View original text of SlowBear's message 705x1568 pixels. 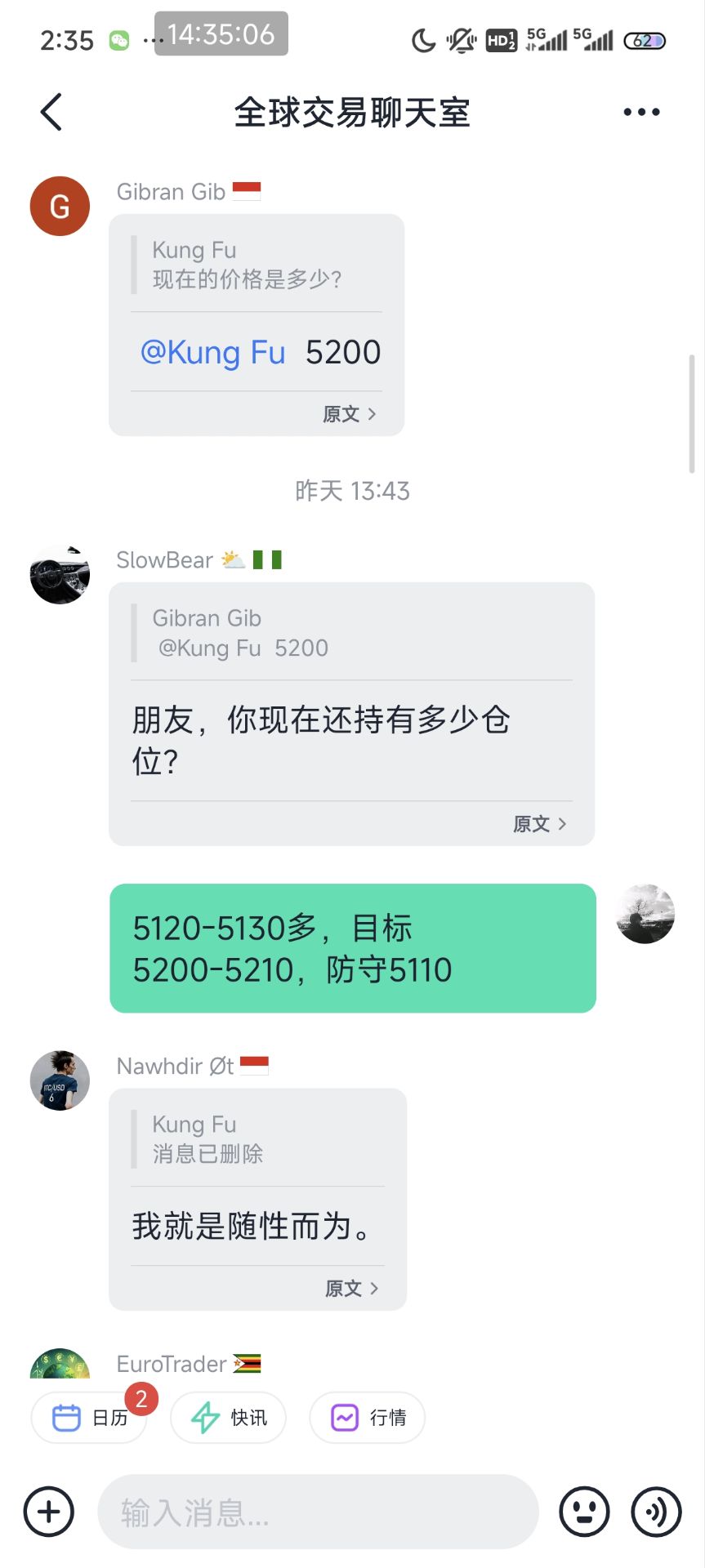[x=539, y=823]
